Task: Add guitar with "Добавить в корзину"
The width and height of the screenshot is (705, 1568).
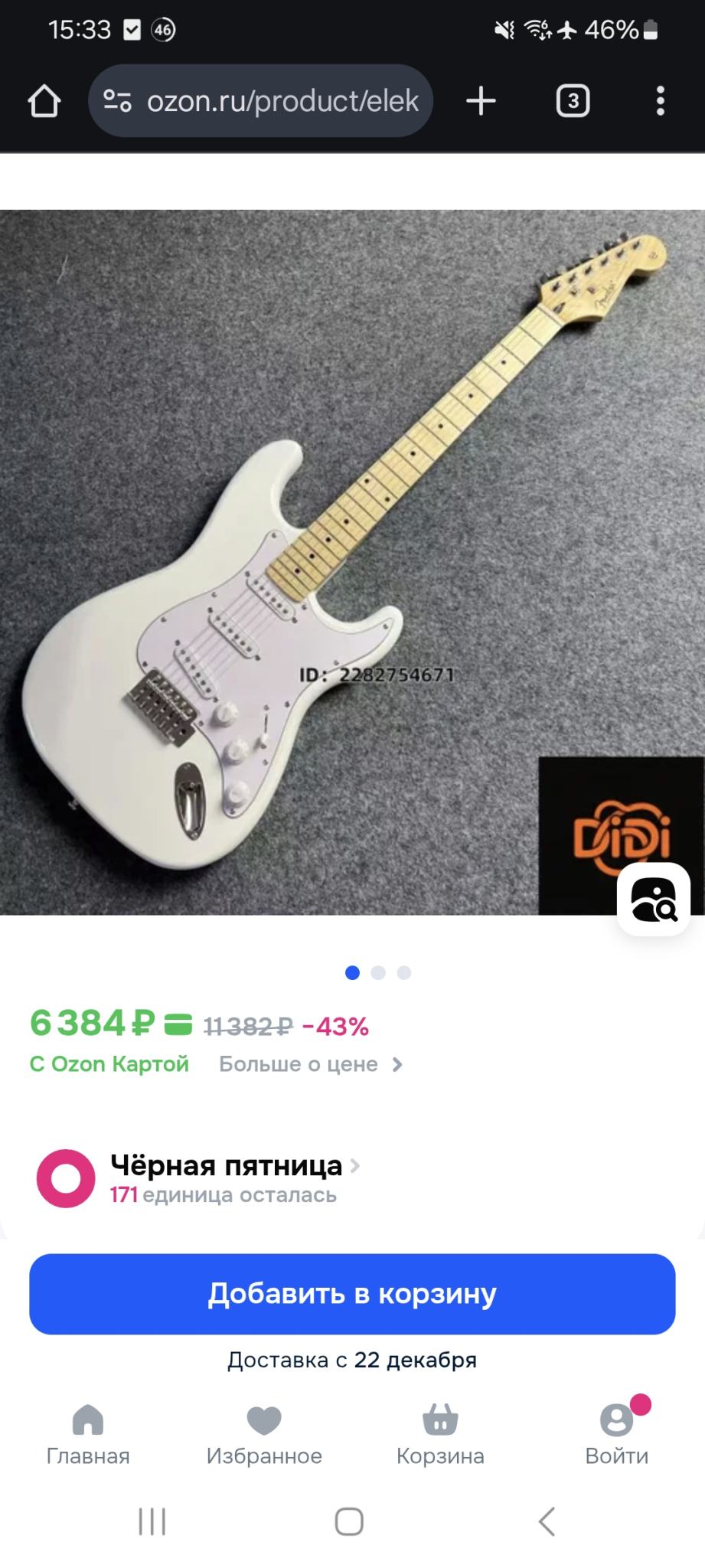Action: pos(352,1293)
